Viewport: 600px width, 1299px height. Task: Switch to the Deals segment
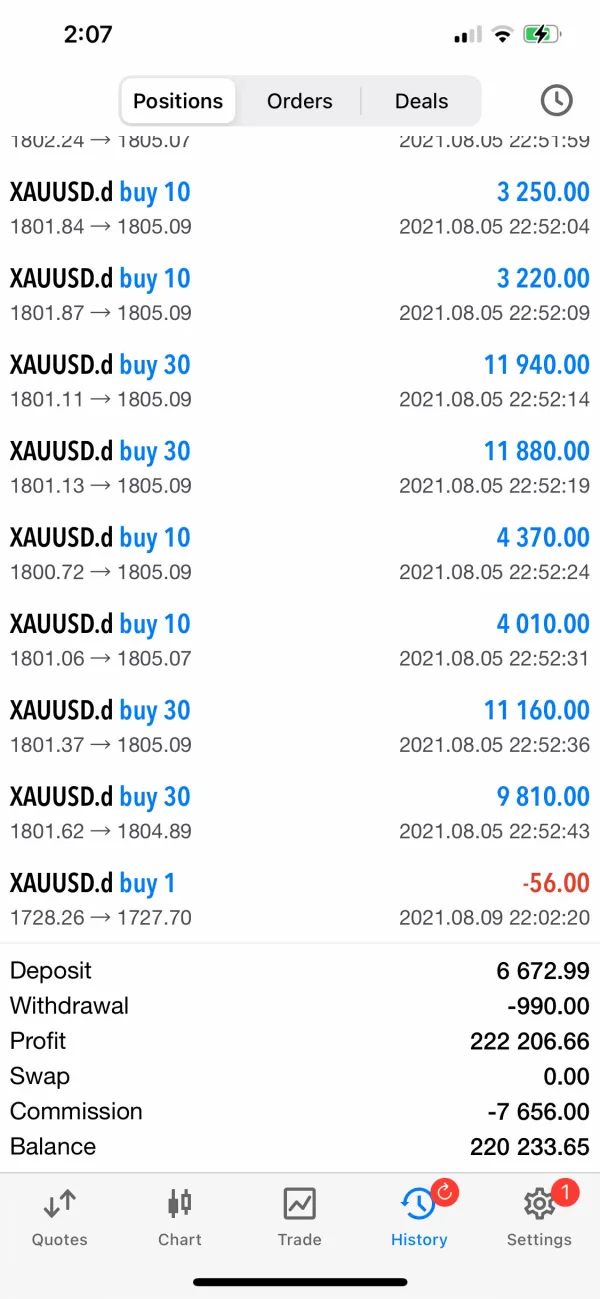[x=421, y=101]
